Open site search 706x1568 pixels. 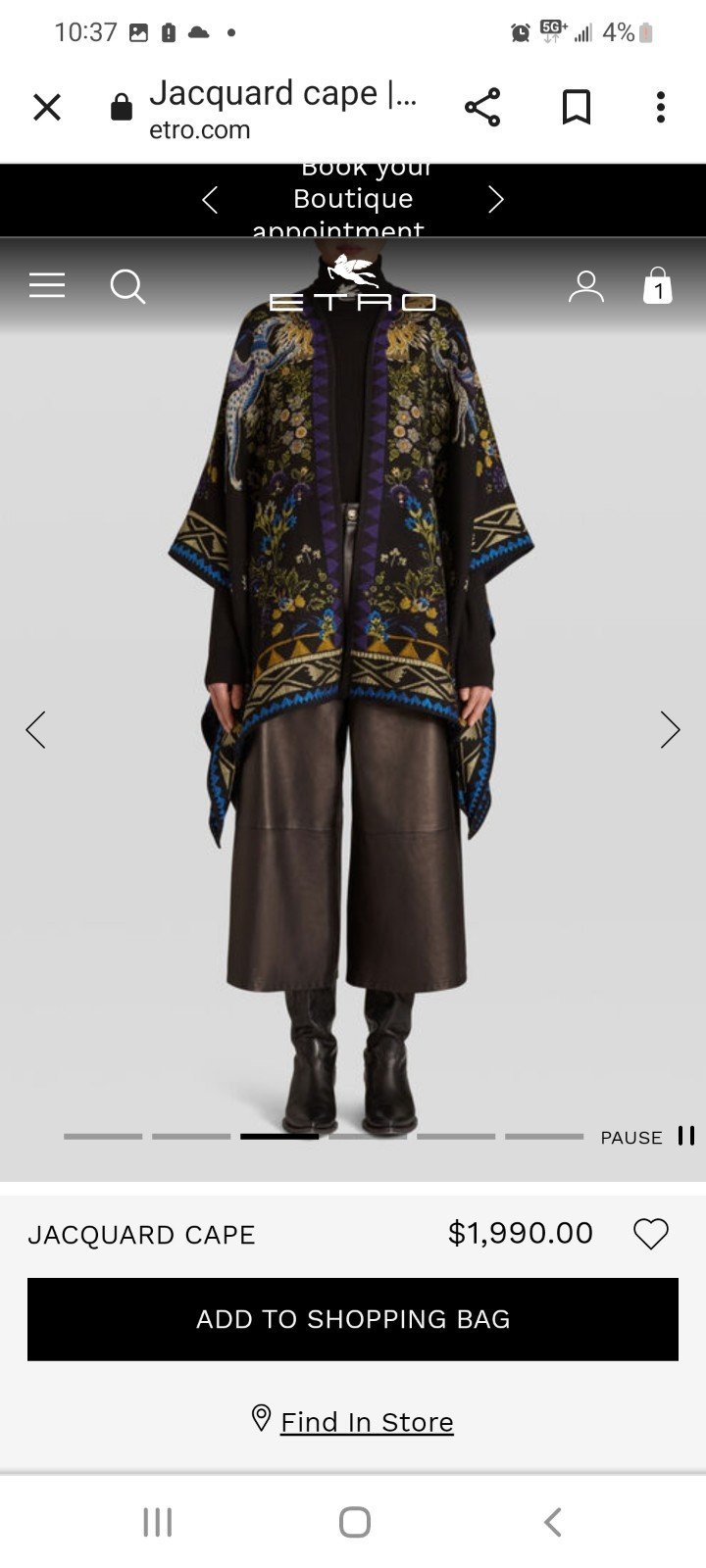127,287
